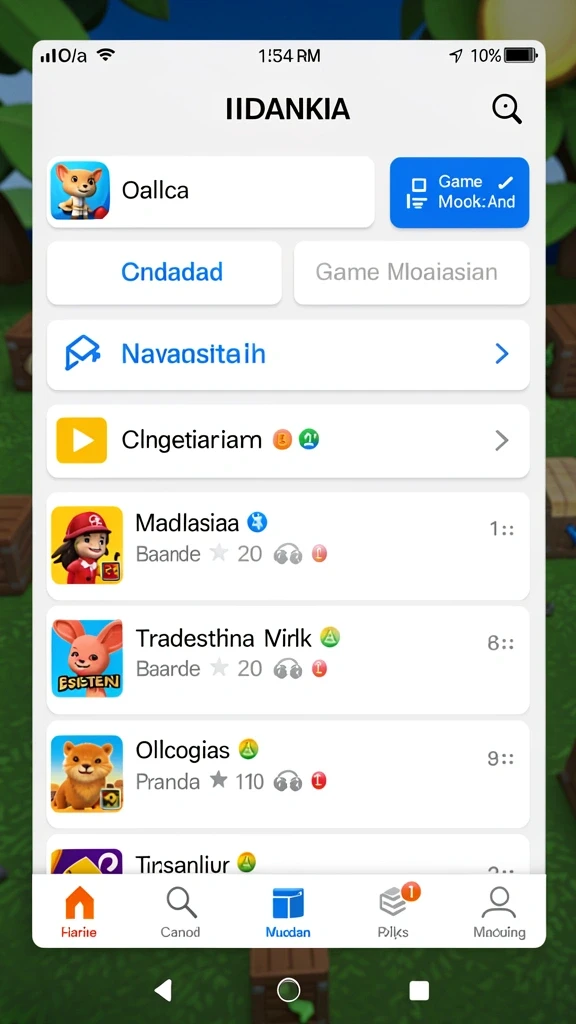Open the Ollcogias game entry
This screenshot has width=576, height=1024.
tap(288, 774)
